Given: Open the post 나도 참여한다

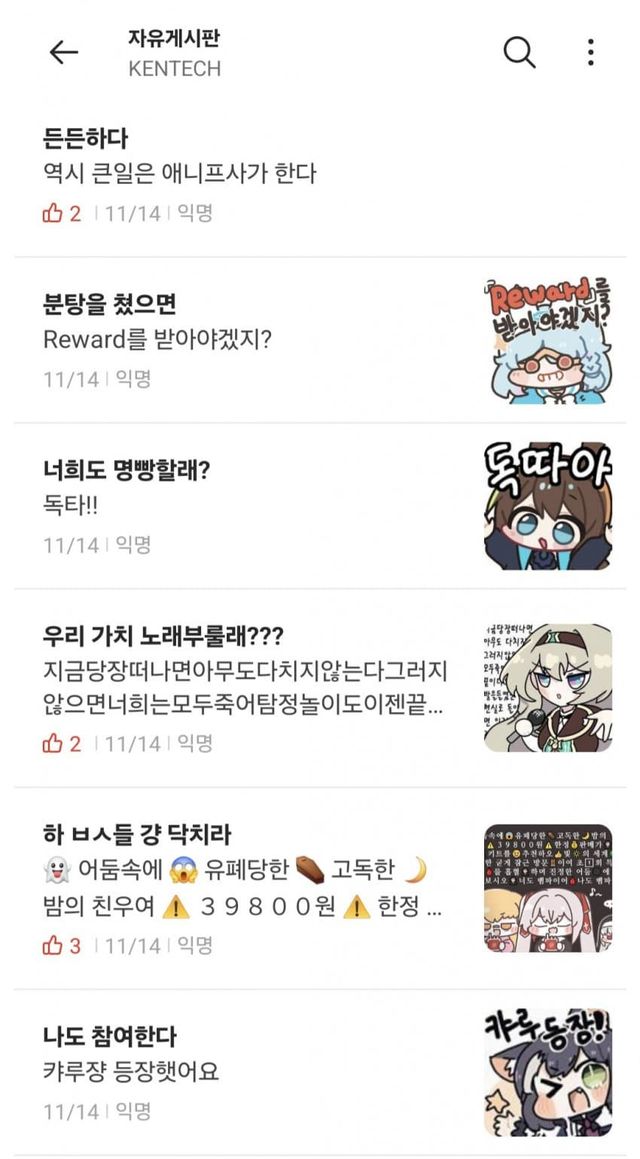Looking at the screenshot, I should 320,1073.
